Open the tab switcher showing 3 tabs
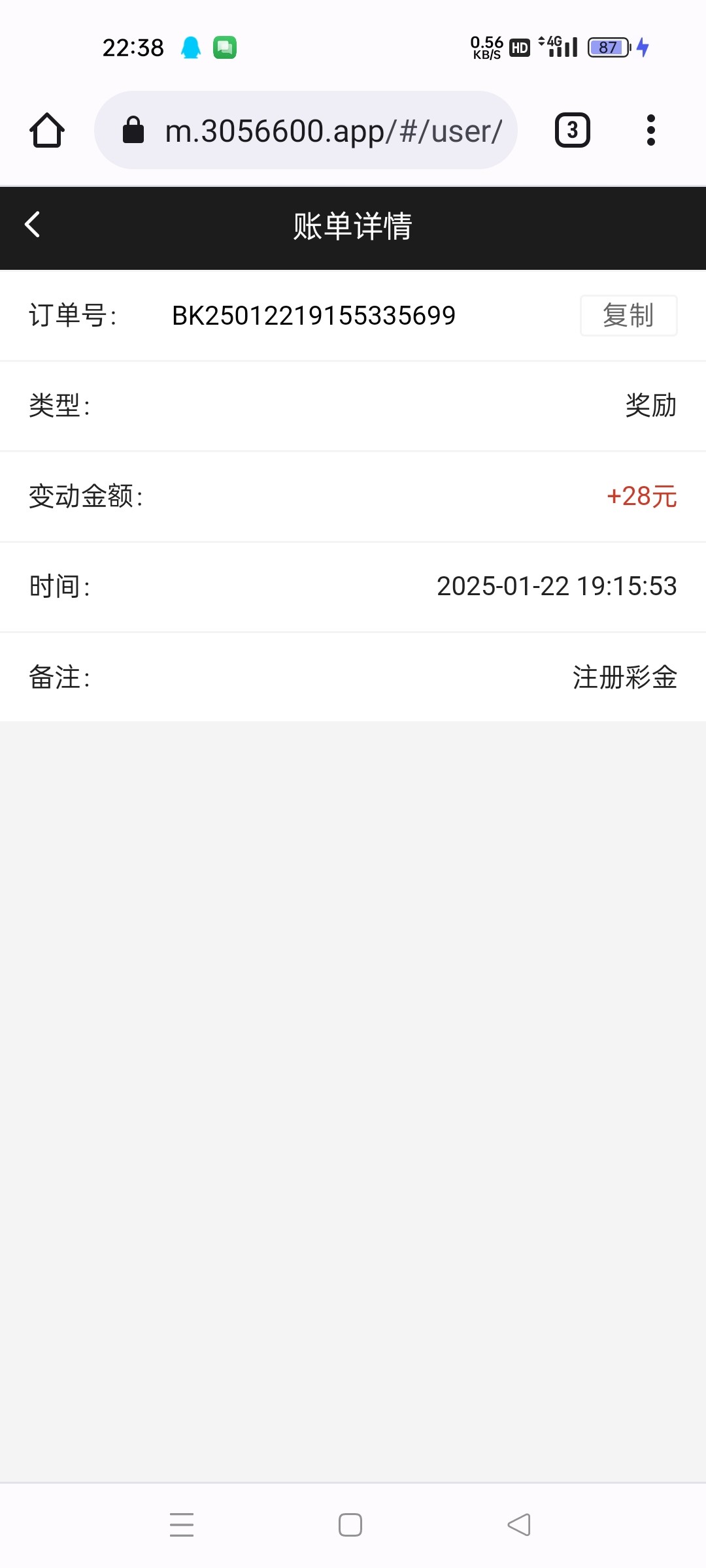 point(573,130)
